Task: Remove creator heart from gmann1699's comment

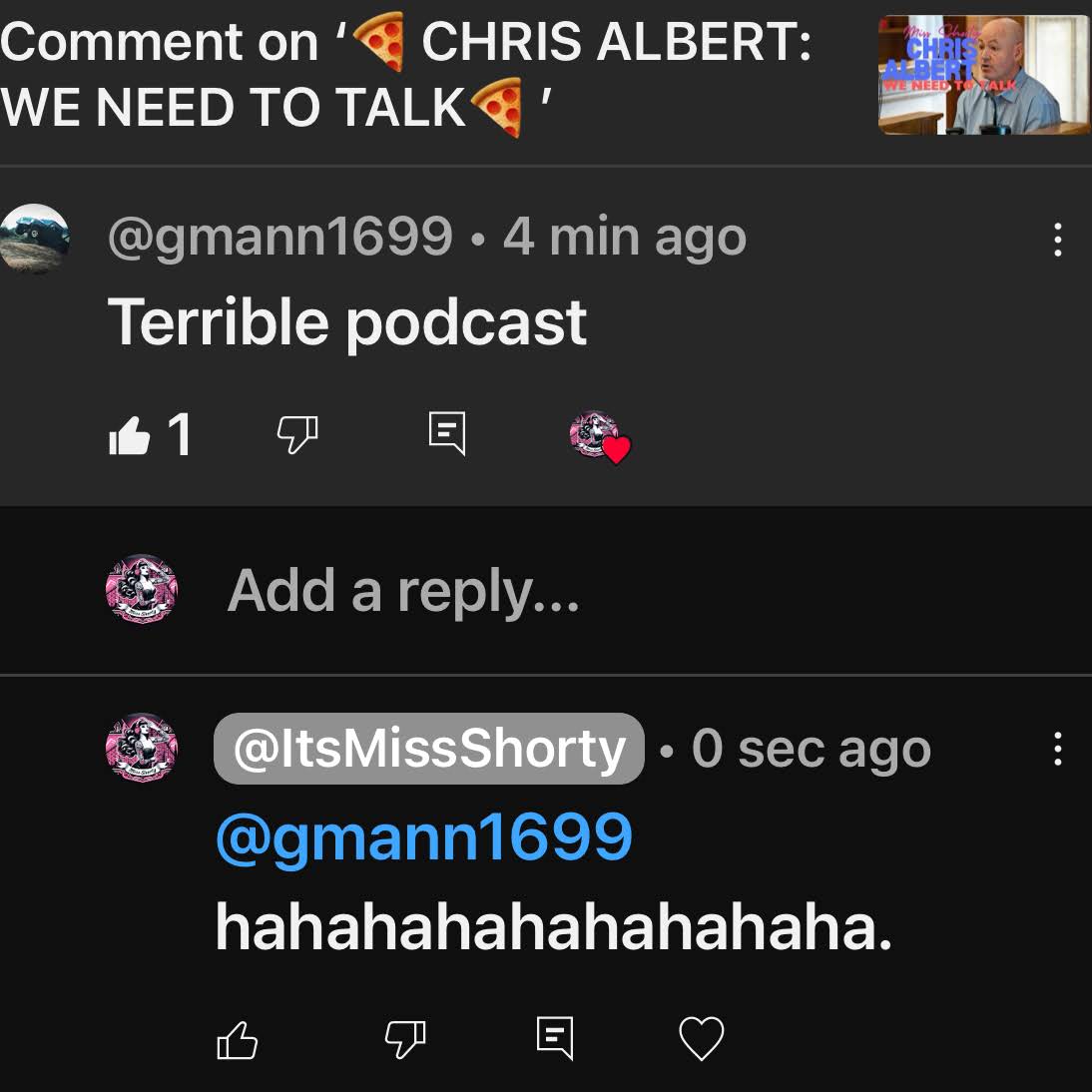Action: pyautogui.click(x=600, y=438)
